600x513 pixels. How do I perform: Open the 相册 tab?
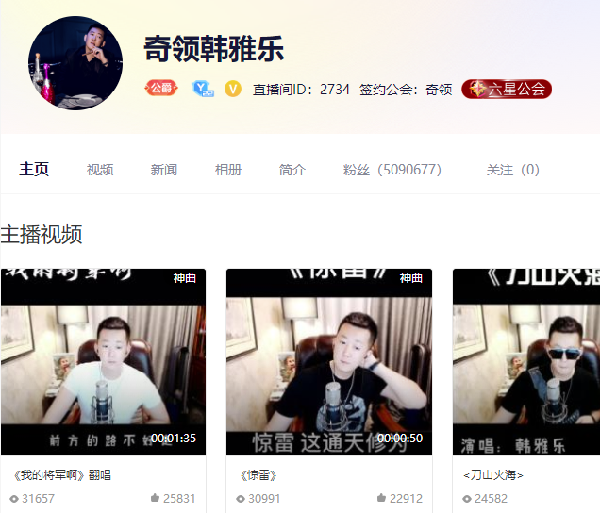(228, 170)
